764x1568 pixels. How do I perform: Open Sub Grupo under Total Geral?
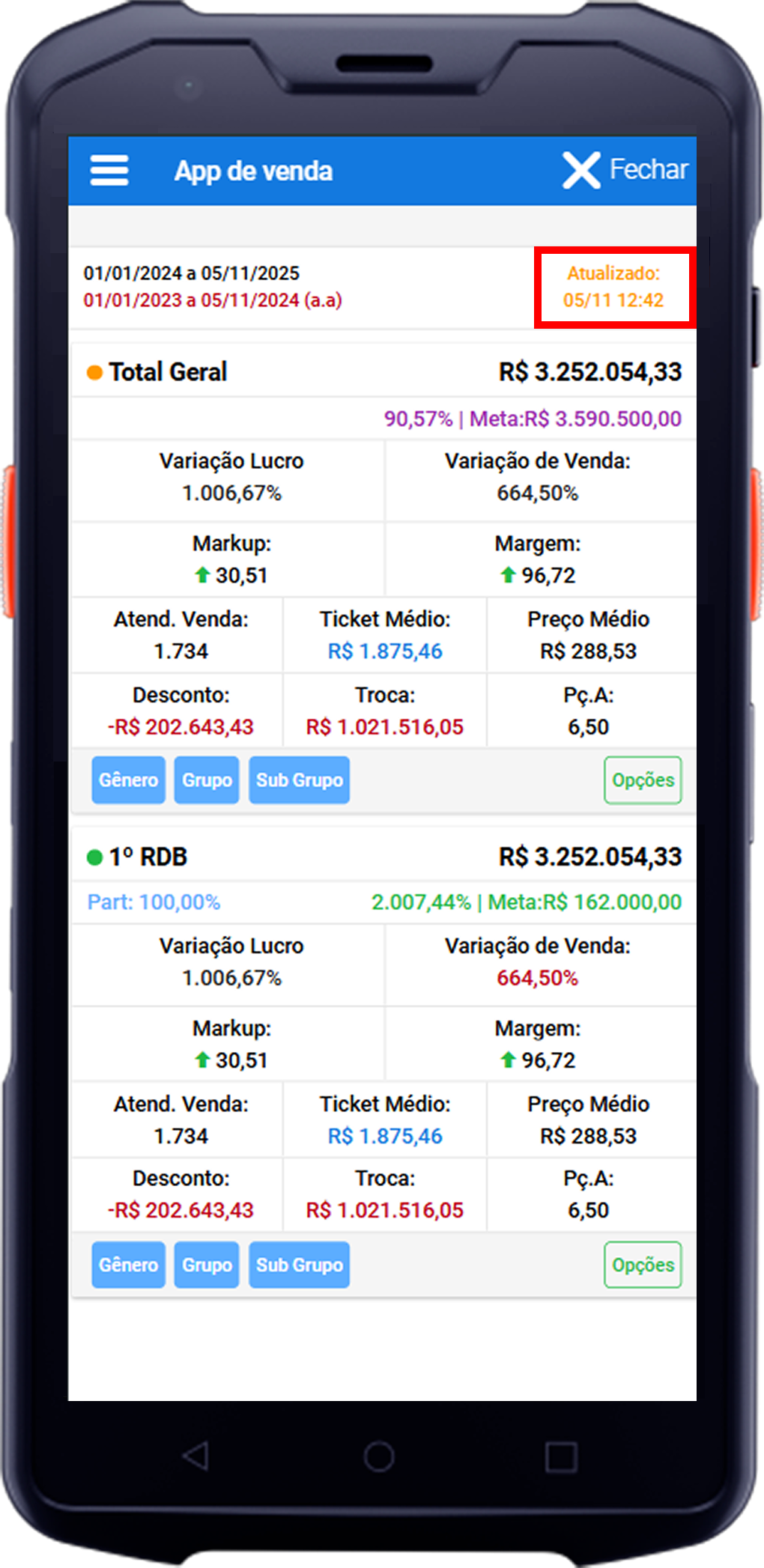click(299, 780)
